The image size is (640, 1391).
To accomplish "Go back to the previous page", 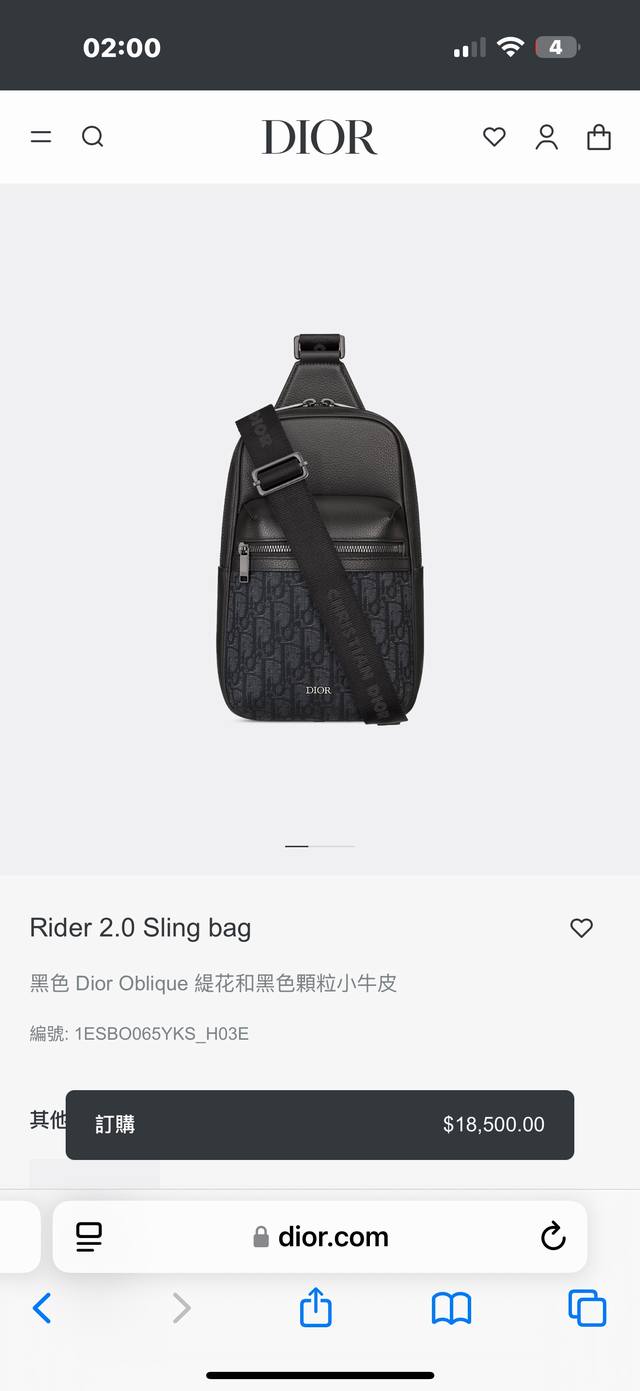I will point(42,1307).
